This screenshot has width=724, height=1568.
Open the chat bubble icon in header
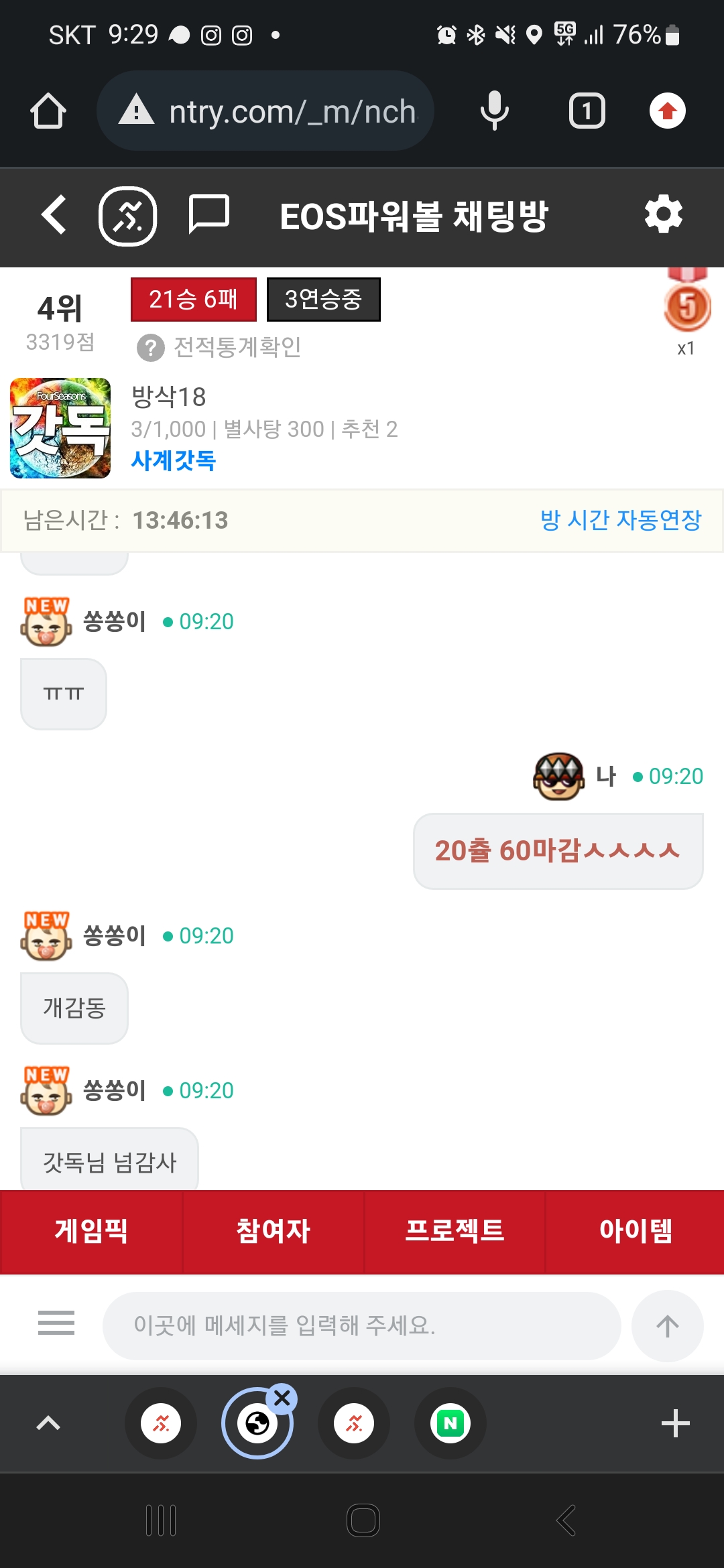(x=208, y=215)
